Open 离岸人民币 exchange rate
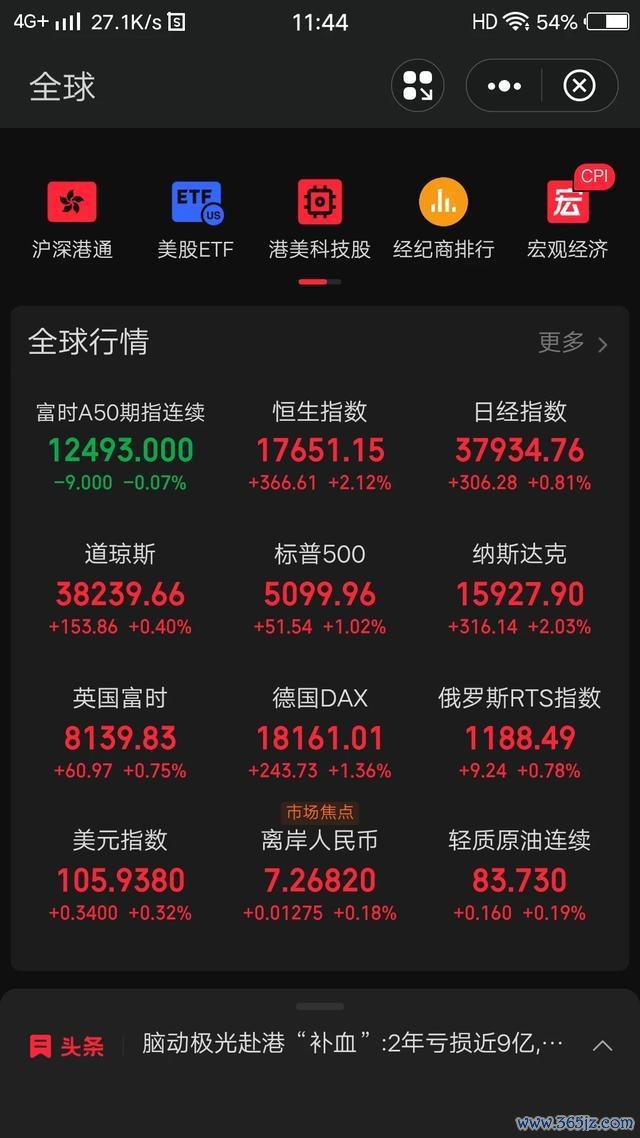Screen dimensions: 640x1138 tap(320, 876)
